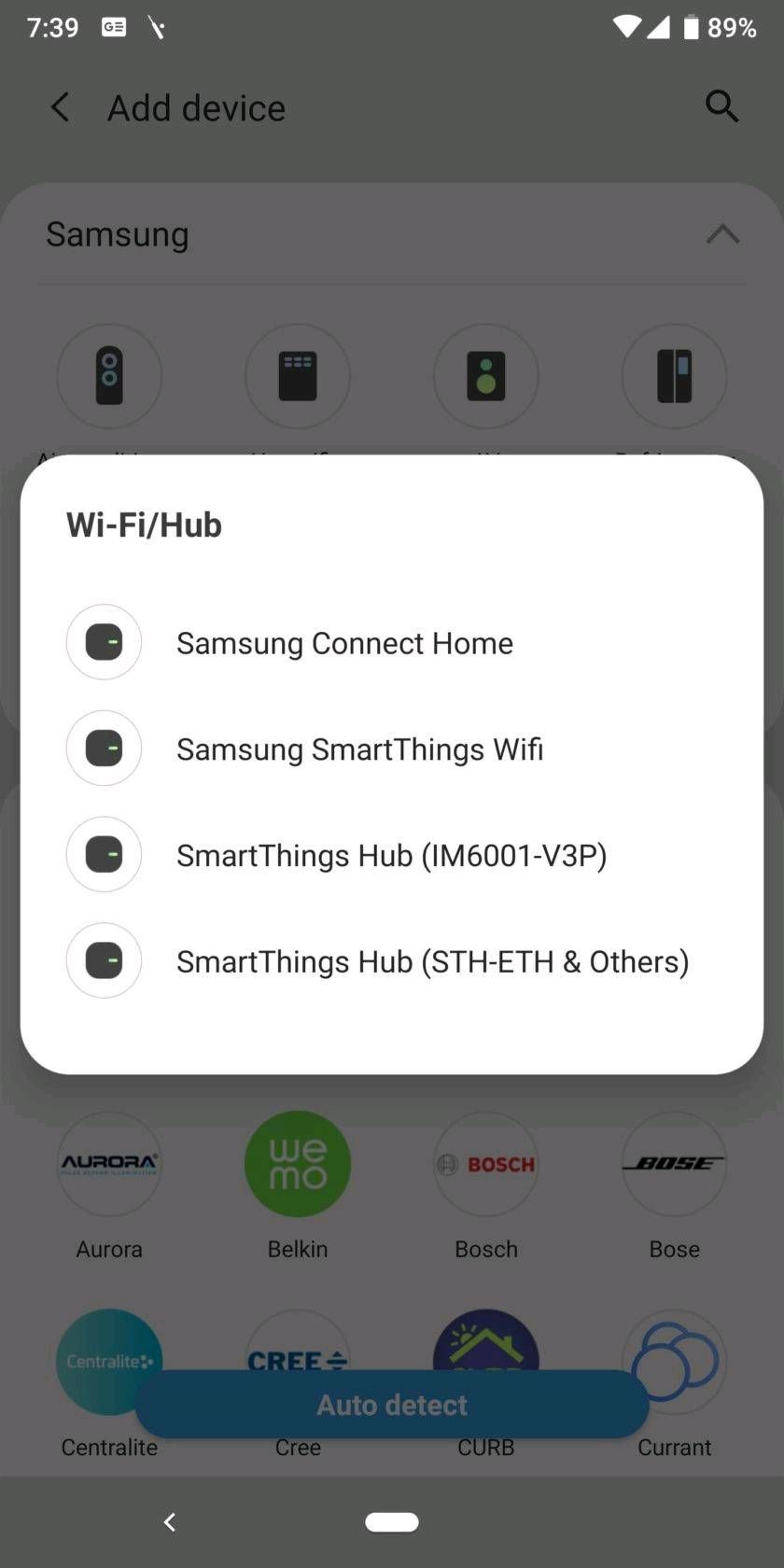Open the Currant brand icon
This screenshot has height=1568, width=784.
pyautogui.click(x=674, y=1360)
